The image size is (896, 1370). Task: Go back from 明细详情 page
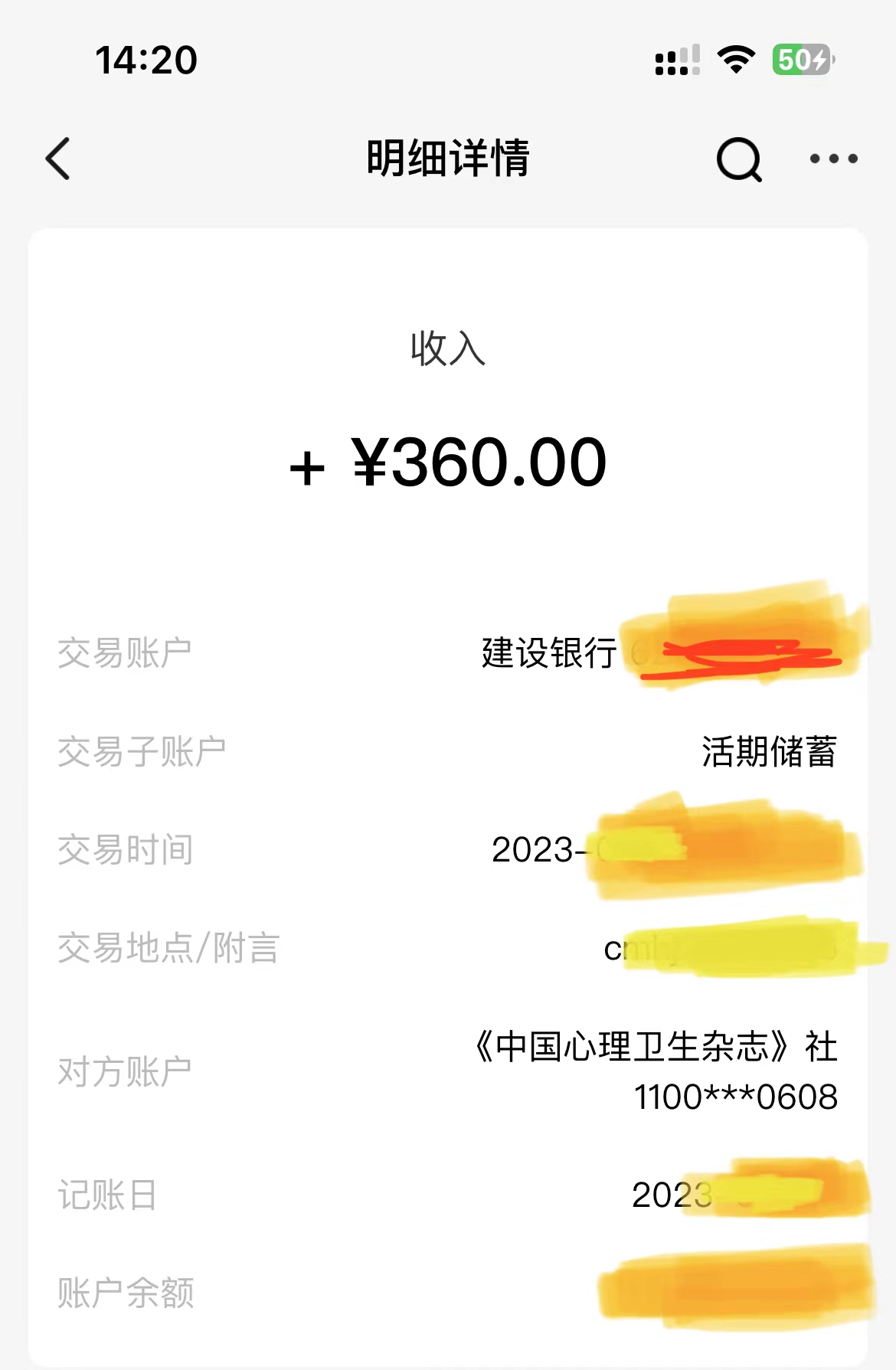(x=58, y=159)
